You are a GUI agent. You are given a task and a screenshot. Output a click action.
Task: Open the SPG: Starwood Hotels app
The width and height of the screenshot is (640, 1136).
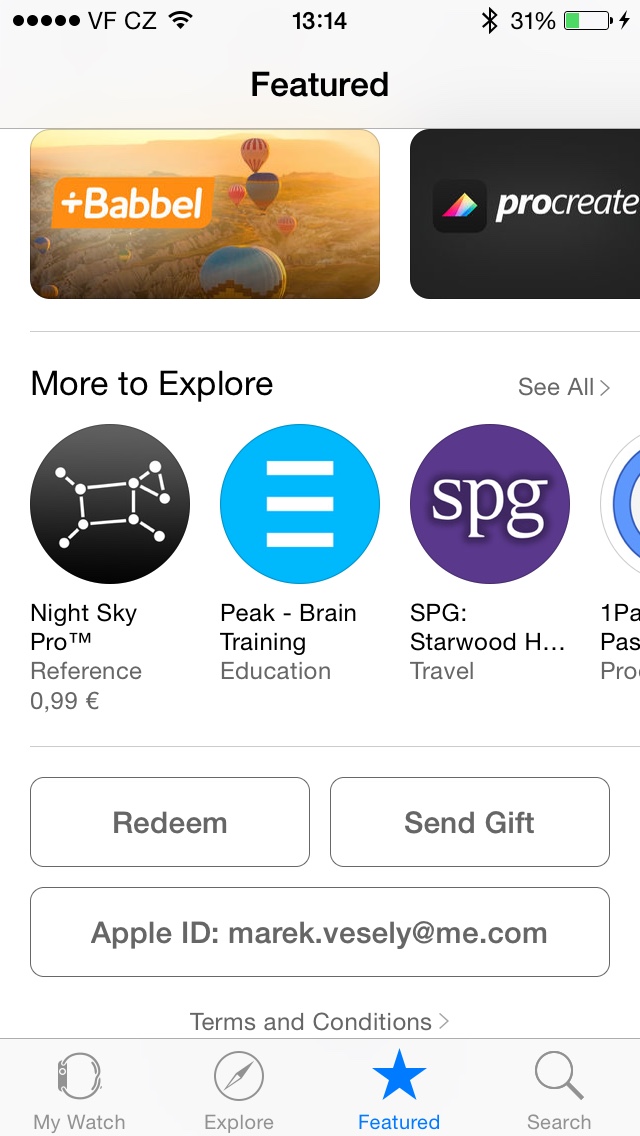[489, 504]
